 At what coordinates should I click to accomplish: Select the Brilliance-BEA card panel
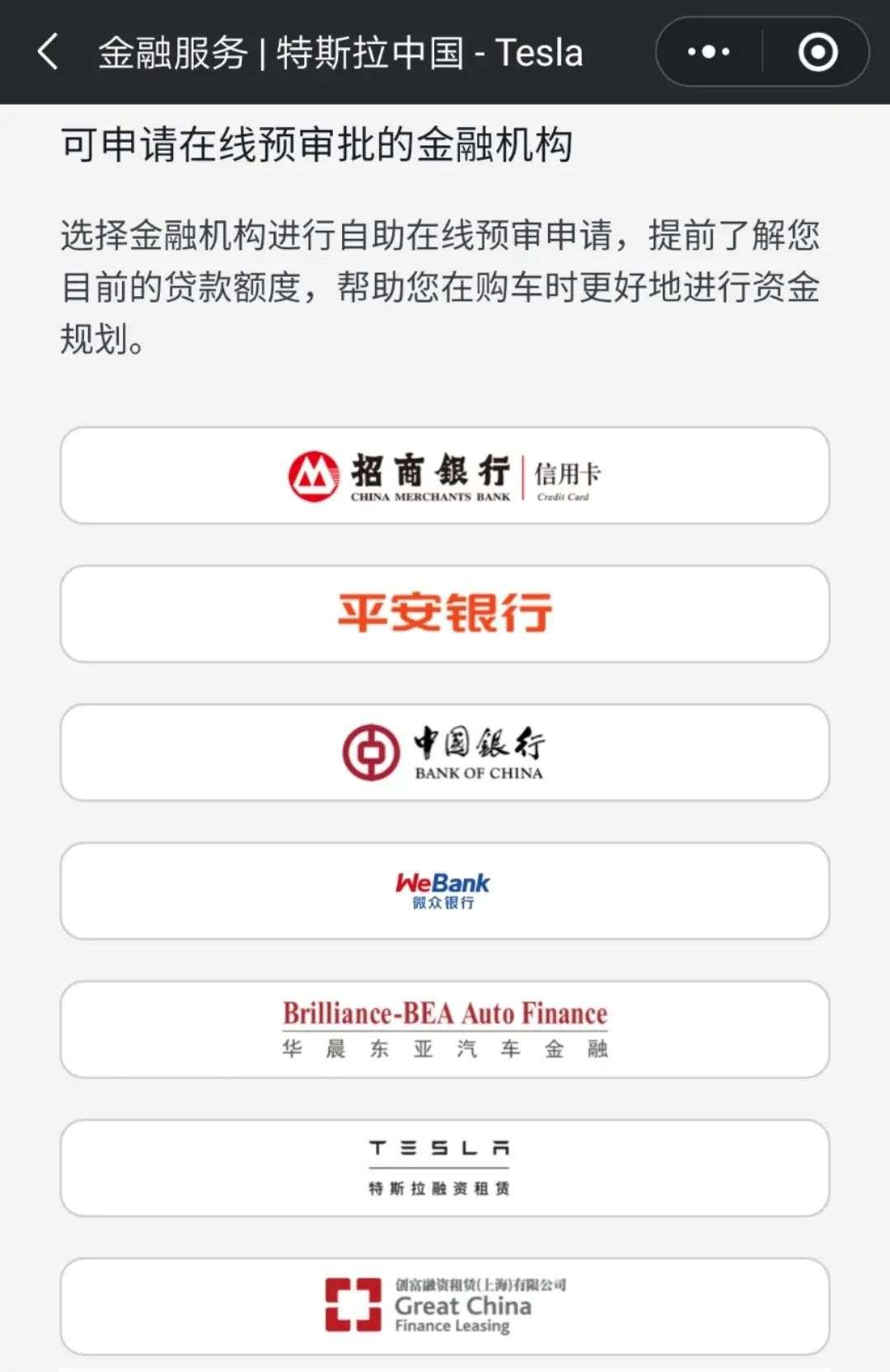(445, 1029)
